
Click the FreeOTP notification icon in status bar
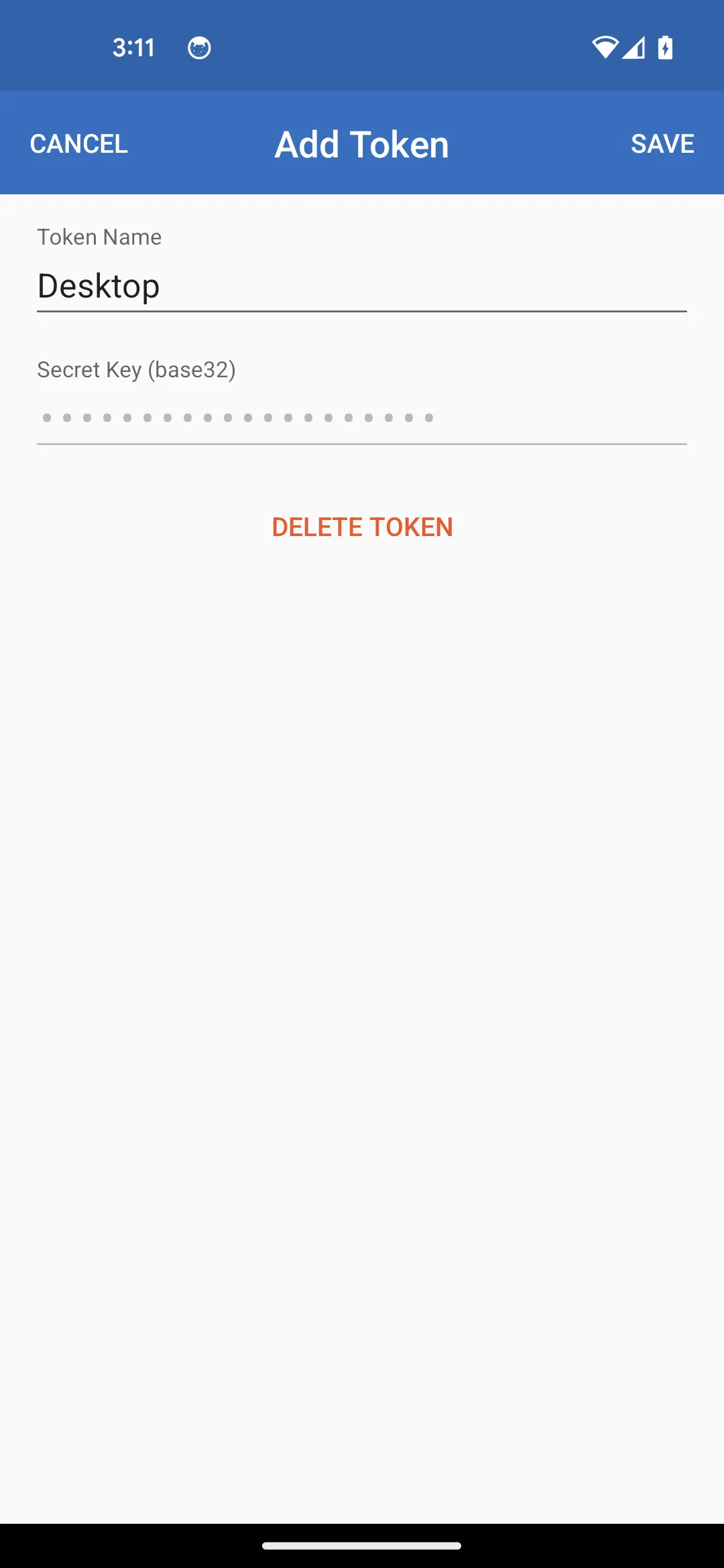[x=199, y=47]
